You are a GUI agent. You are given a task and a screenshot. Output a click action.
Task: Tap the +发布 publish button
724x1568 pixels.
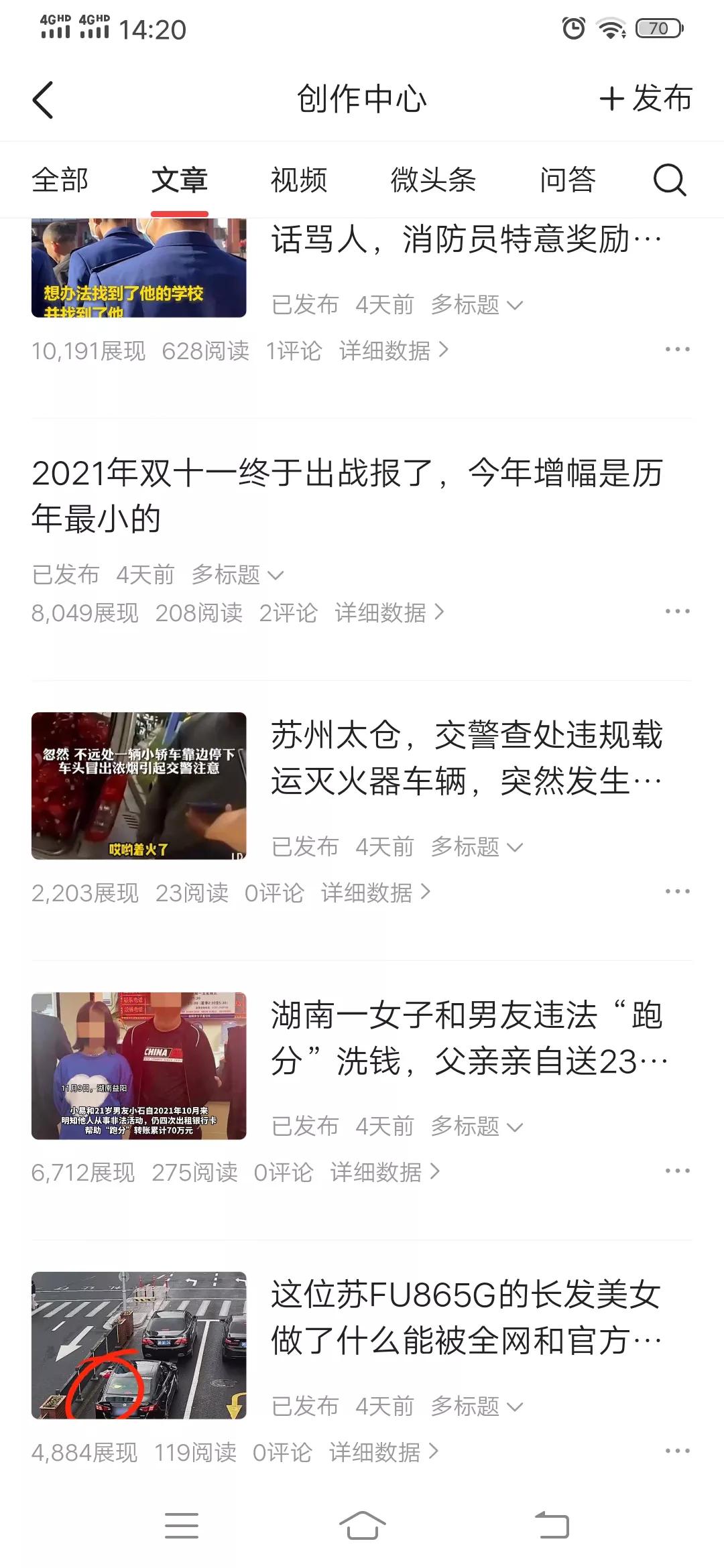(645, 98)
